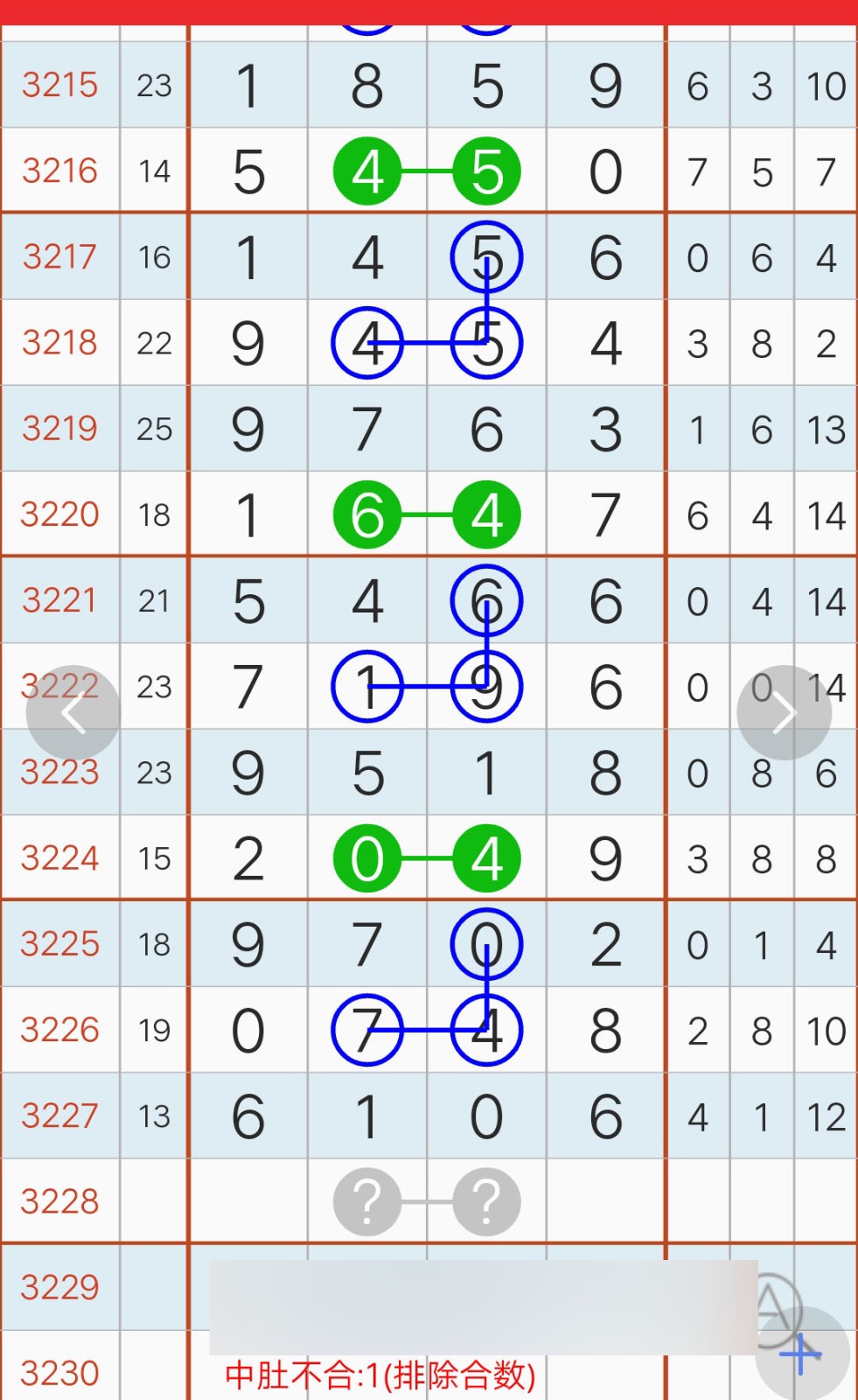Advance to the next image with right arrow
This screenshot has width=858, height=1400.
coord(784,712)
